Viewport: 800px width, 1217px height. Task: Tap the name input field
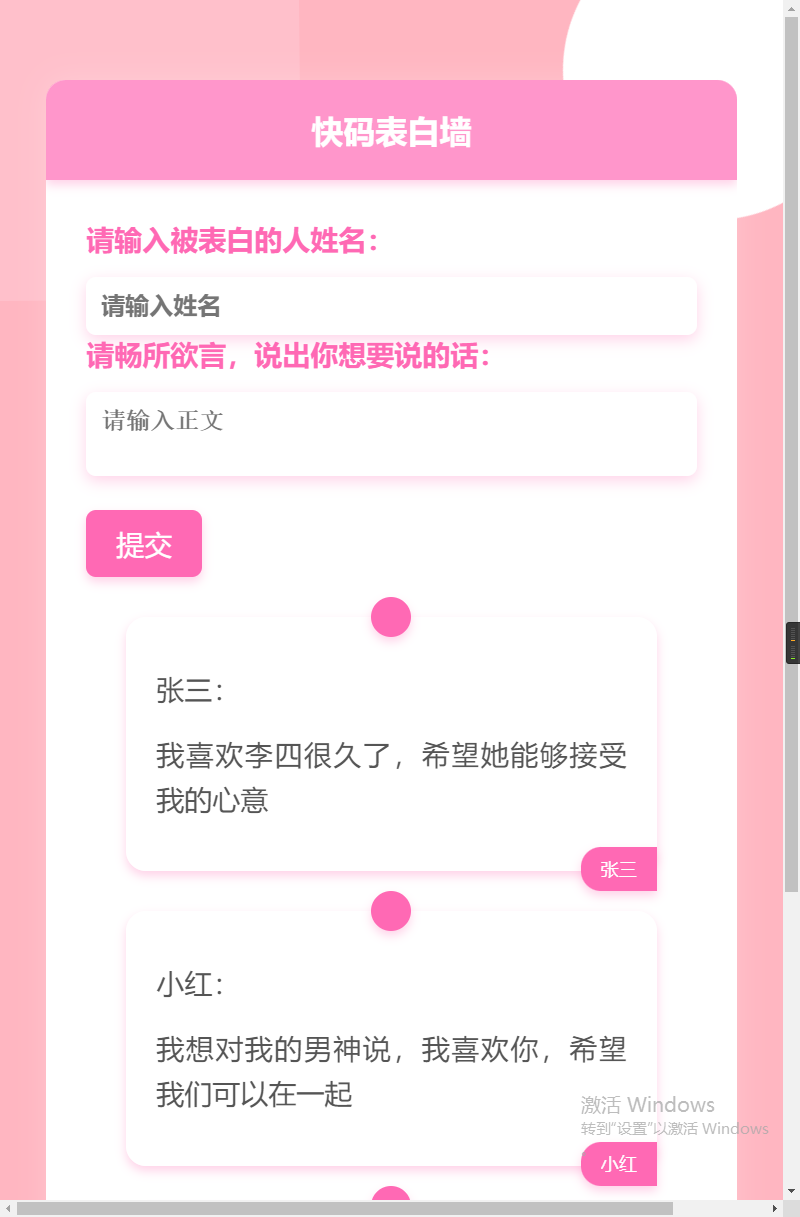pos(391,306)
